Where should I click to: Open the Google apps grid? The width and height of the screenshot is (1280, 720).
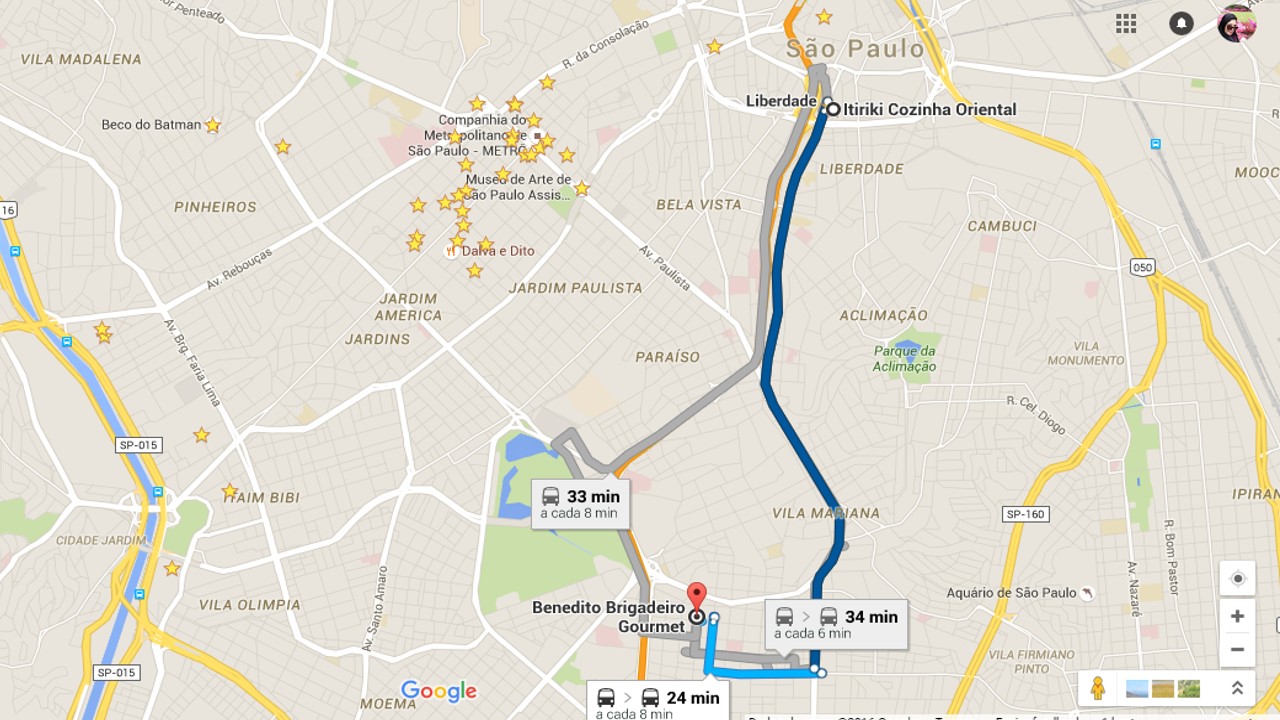coord(1126,23)
